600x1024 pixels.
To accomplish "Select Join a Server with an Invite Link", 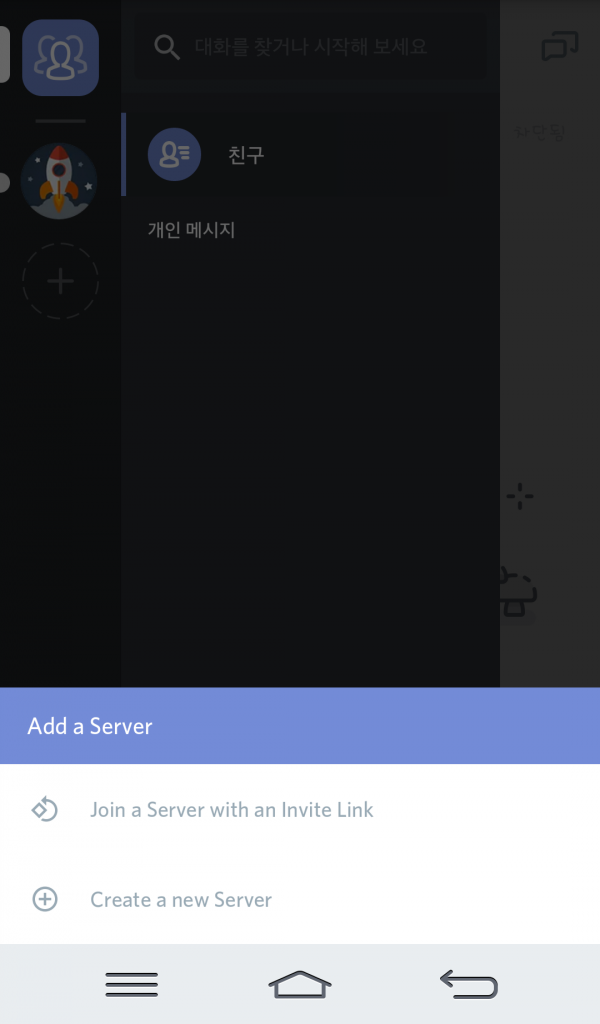I will [x=300, y=810].
